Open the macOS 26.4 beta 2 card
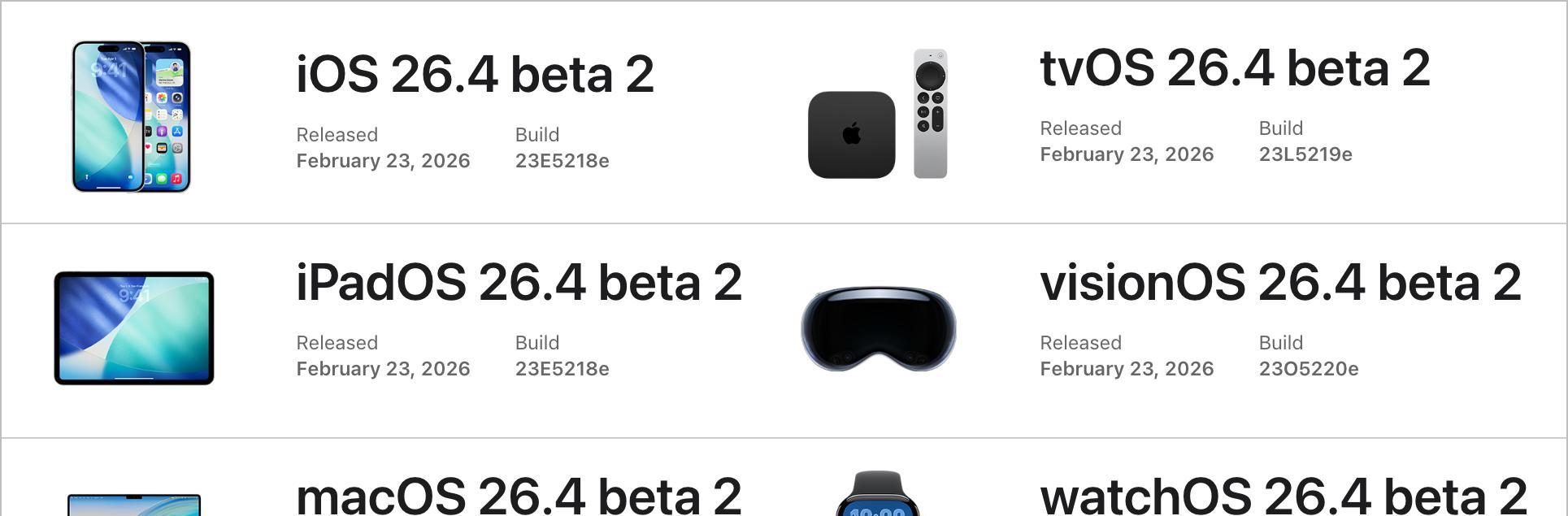 click(519, 495)
